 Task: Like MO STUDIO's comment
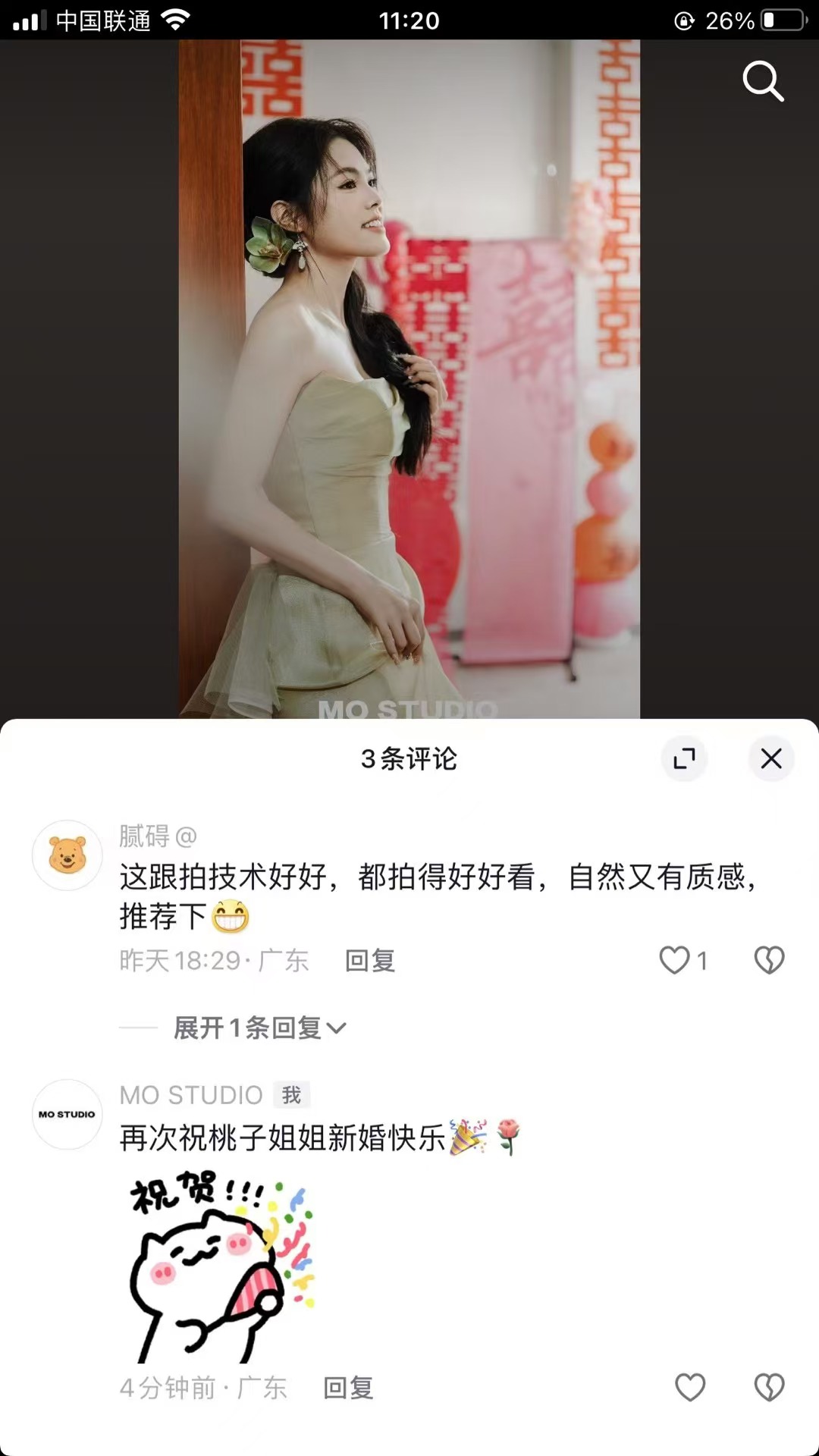pos(690,1388)
